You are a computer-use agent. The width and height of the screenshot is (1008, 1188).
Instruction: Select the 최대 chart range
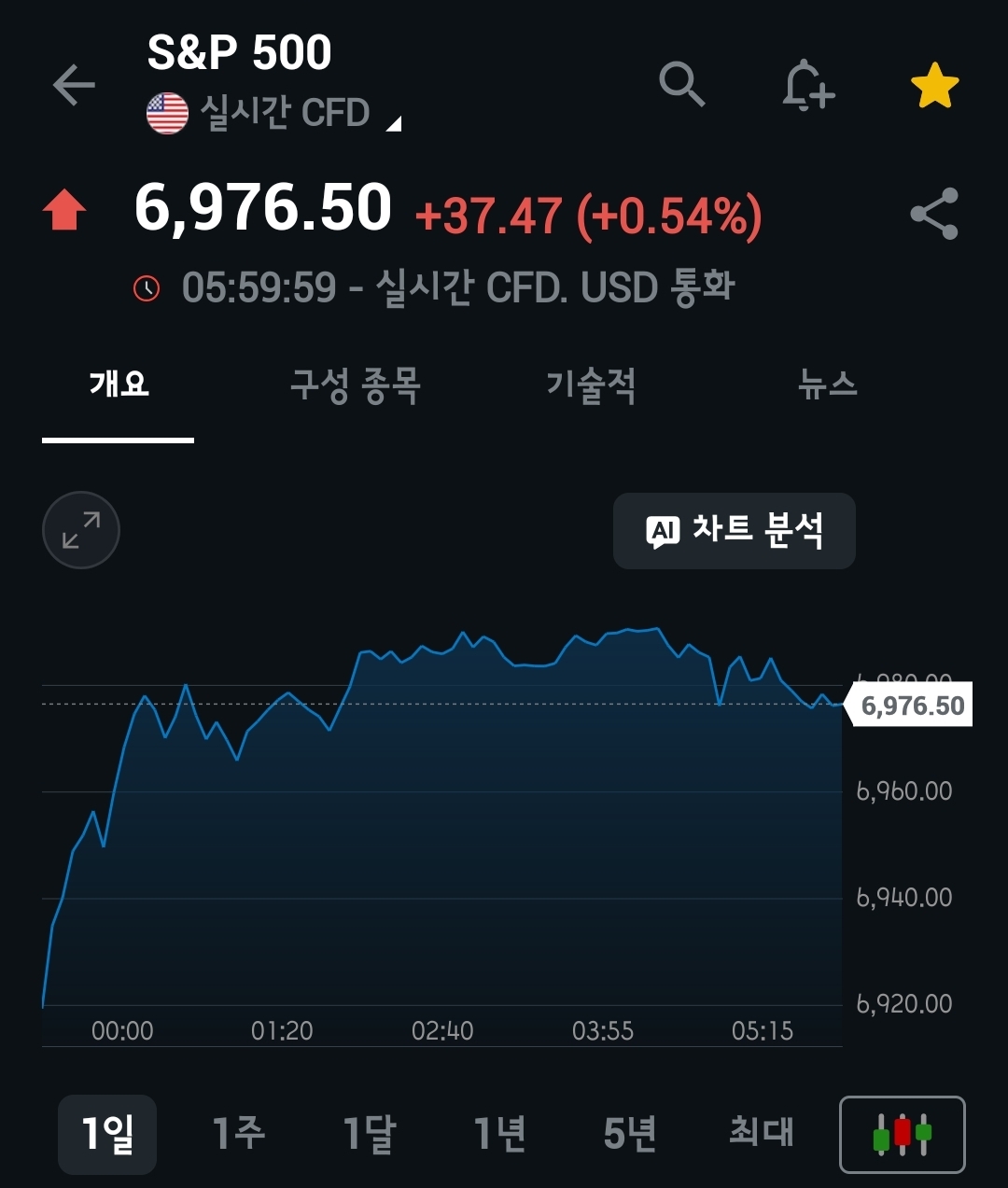(x=761, y=1134)
